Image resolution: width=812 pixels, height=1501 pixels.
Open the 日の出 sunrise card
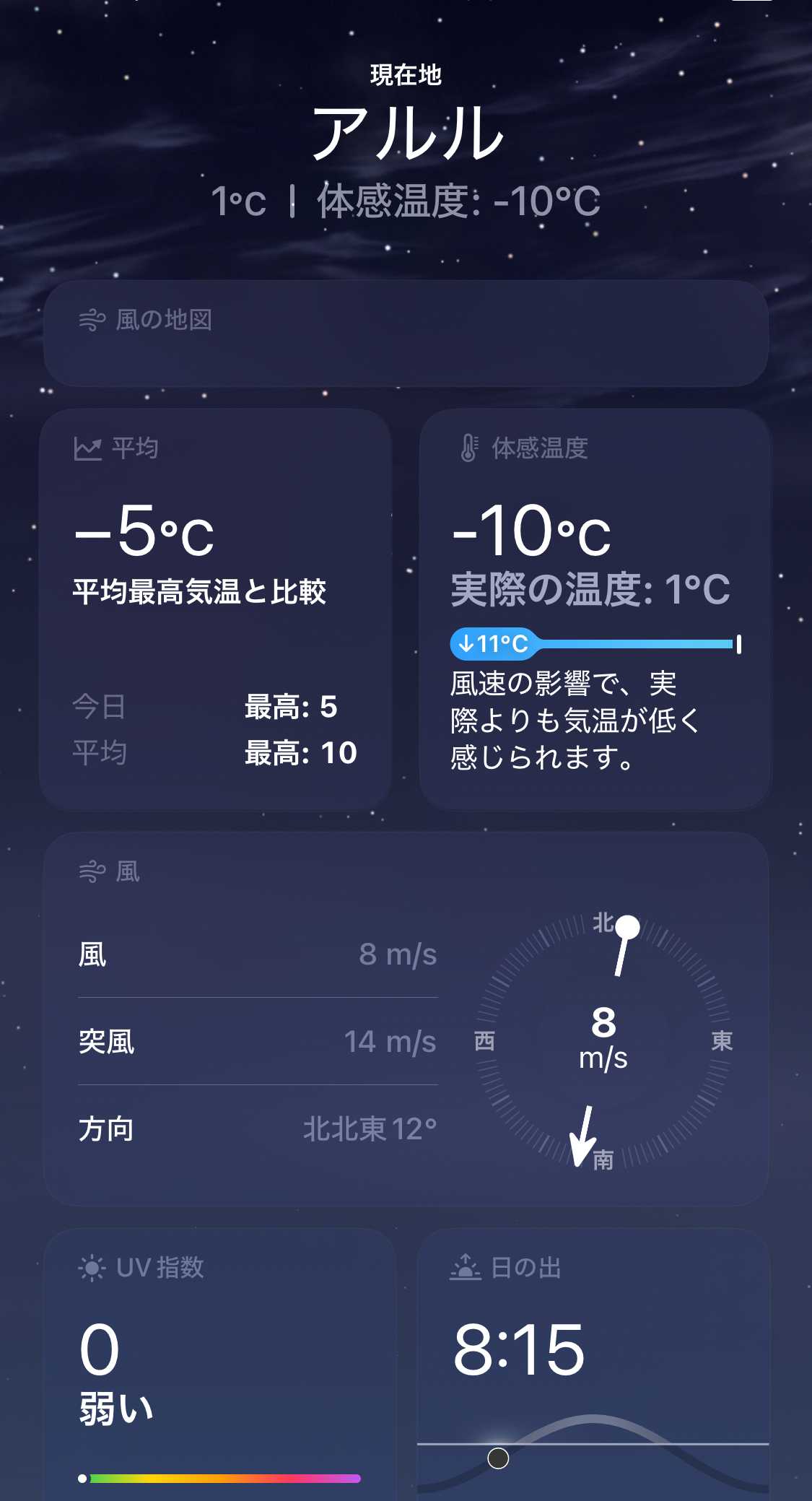coord(593,1365)
